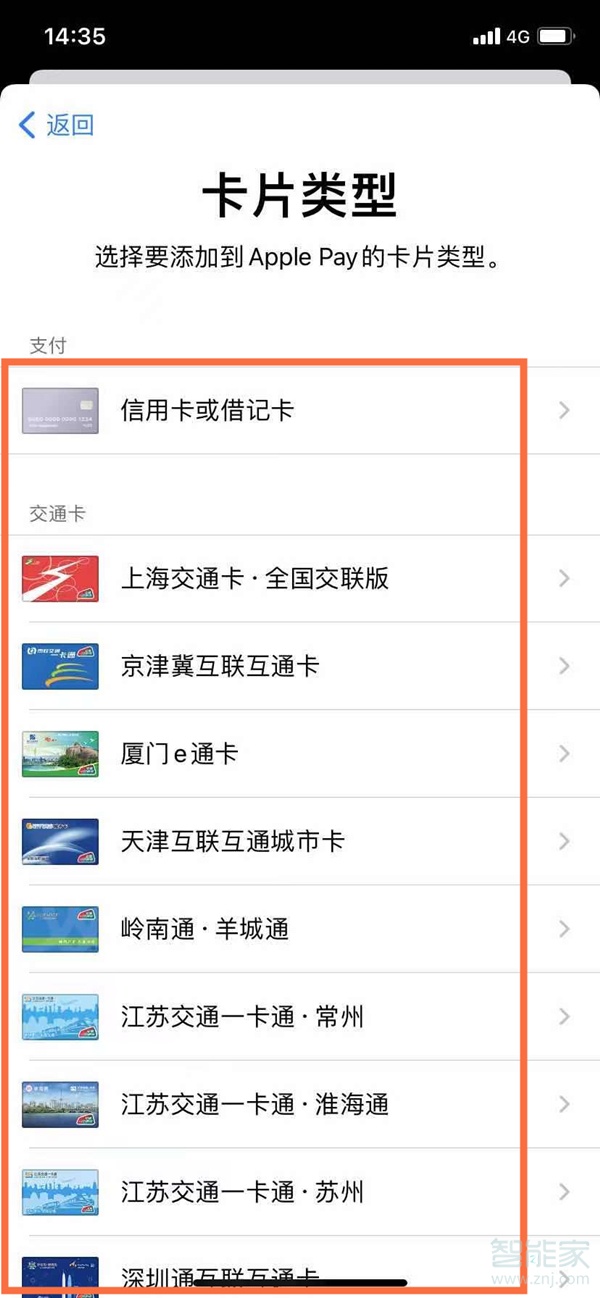
Task: Choose 岭南通·羊城通 card
Action: (x=300, y=929)
